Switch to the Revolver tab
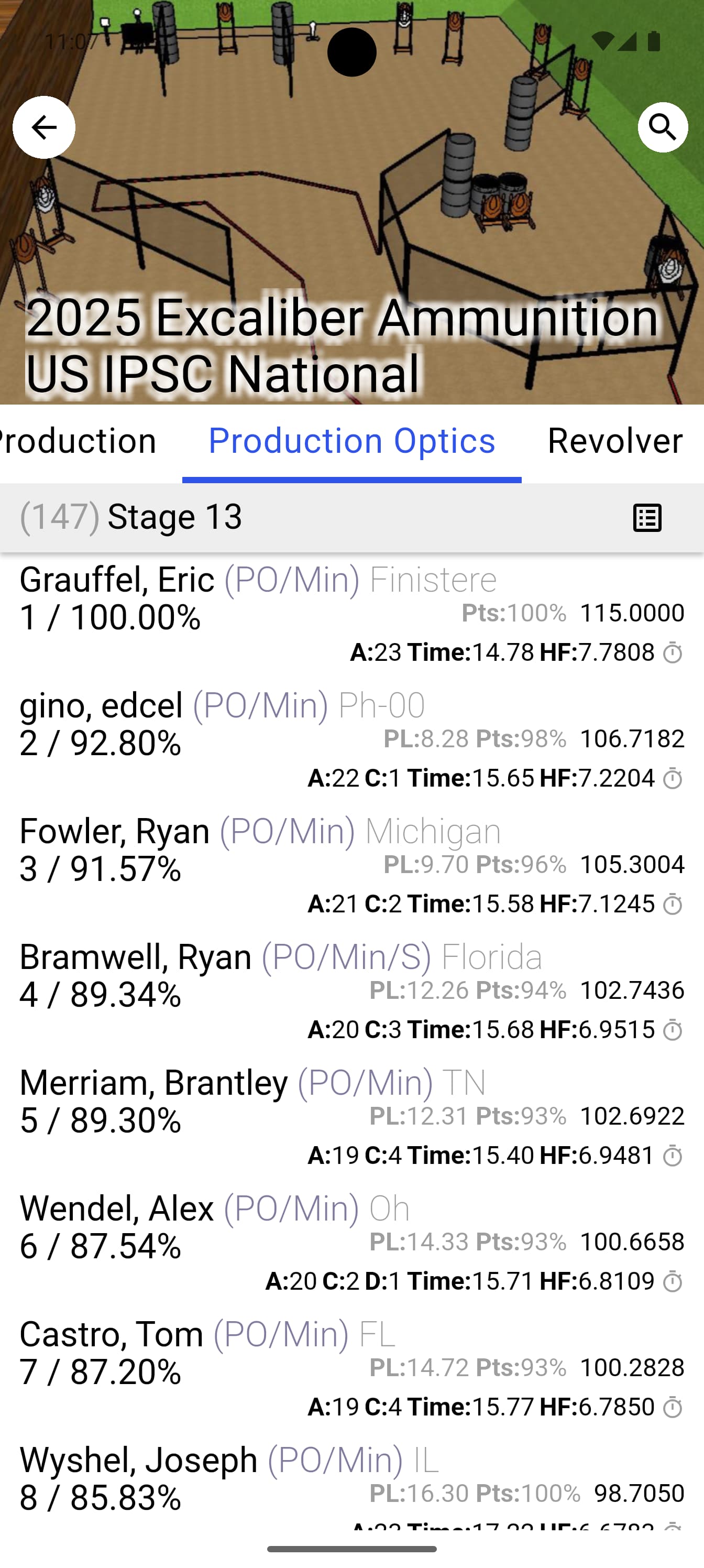Viewport: 704px width, 1568px height. pos(614,441)
